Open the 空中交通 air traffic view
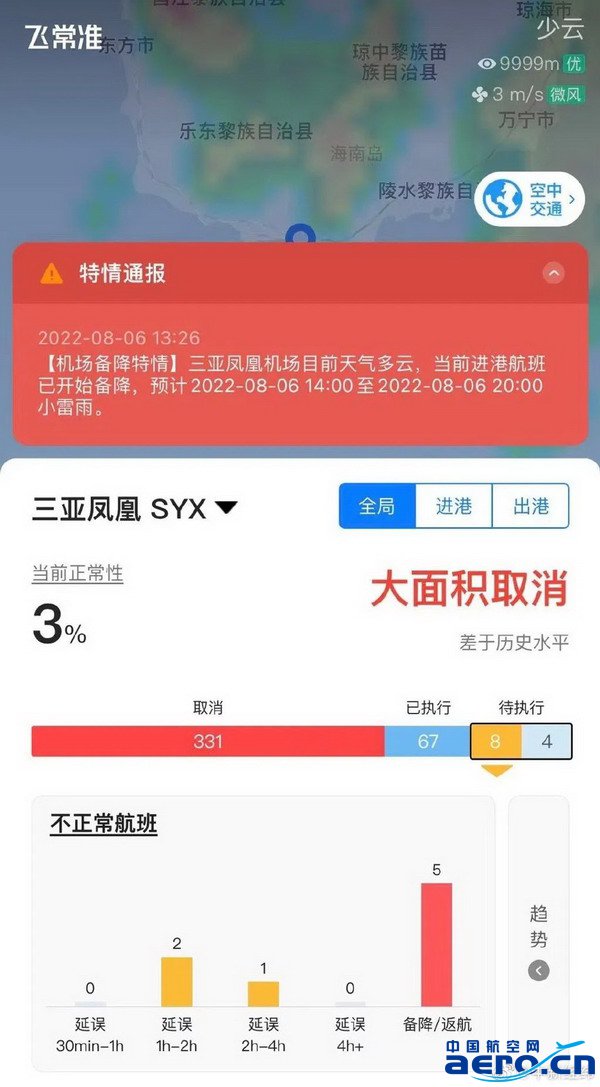This screenshot has height=1087, width=600. coord(530,200)
